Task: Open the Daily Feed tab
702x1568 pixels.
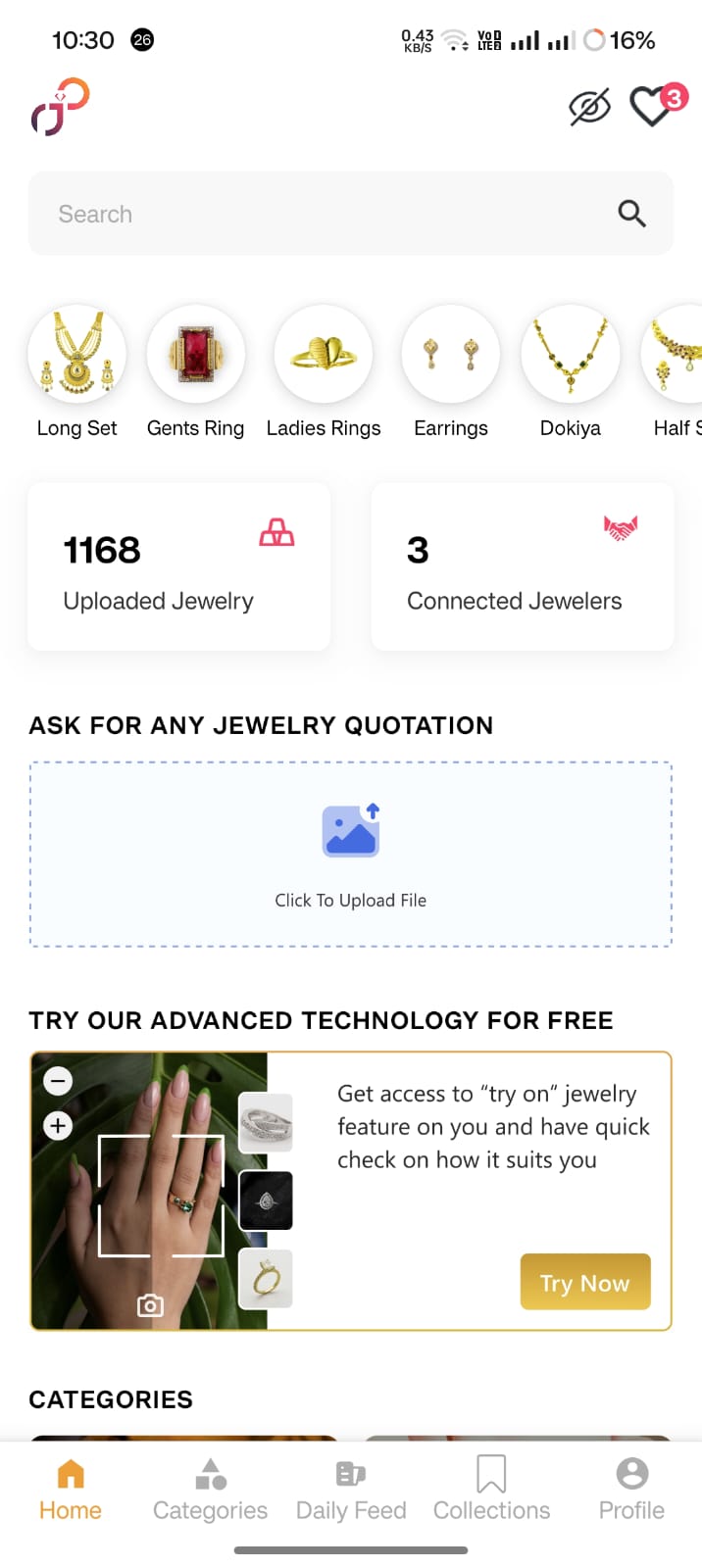Action: coord(351,1490)
